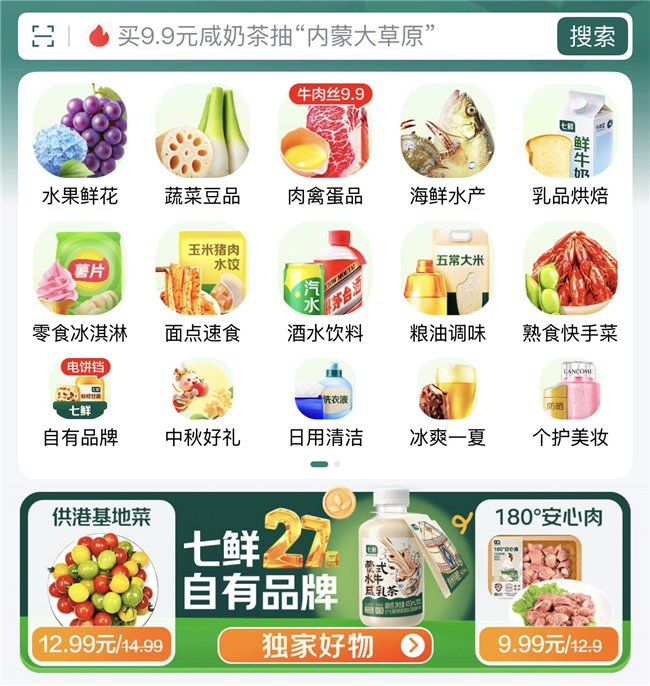This screenshot has height=686, width=650.
Task: Open the scan code icon
Action: pyautogui.click(x=43, y=36)
